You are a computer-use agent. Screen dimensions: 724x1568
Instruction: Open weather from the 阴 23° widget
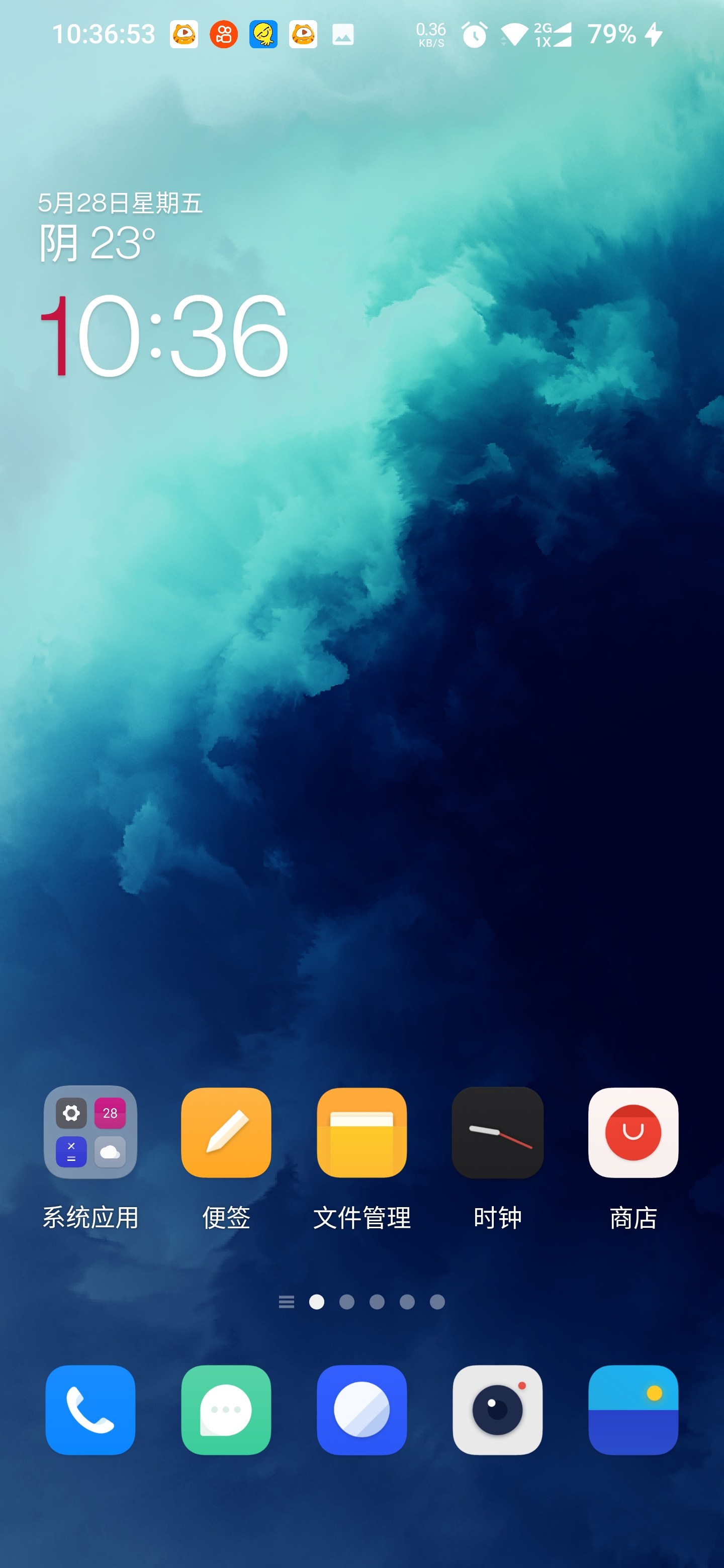pyautogui.click(x=98, y=243)
